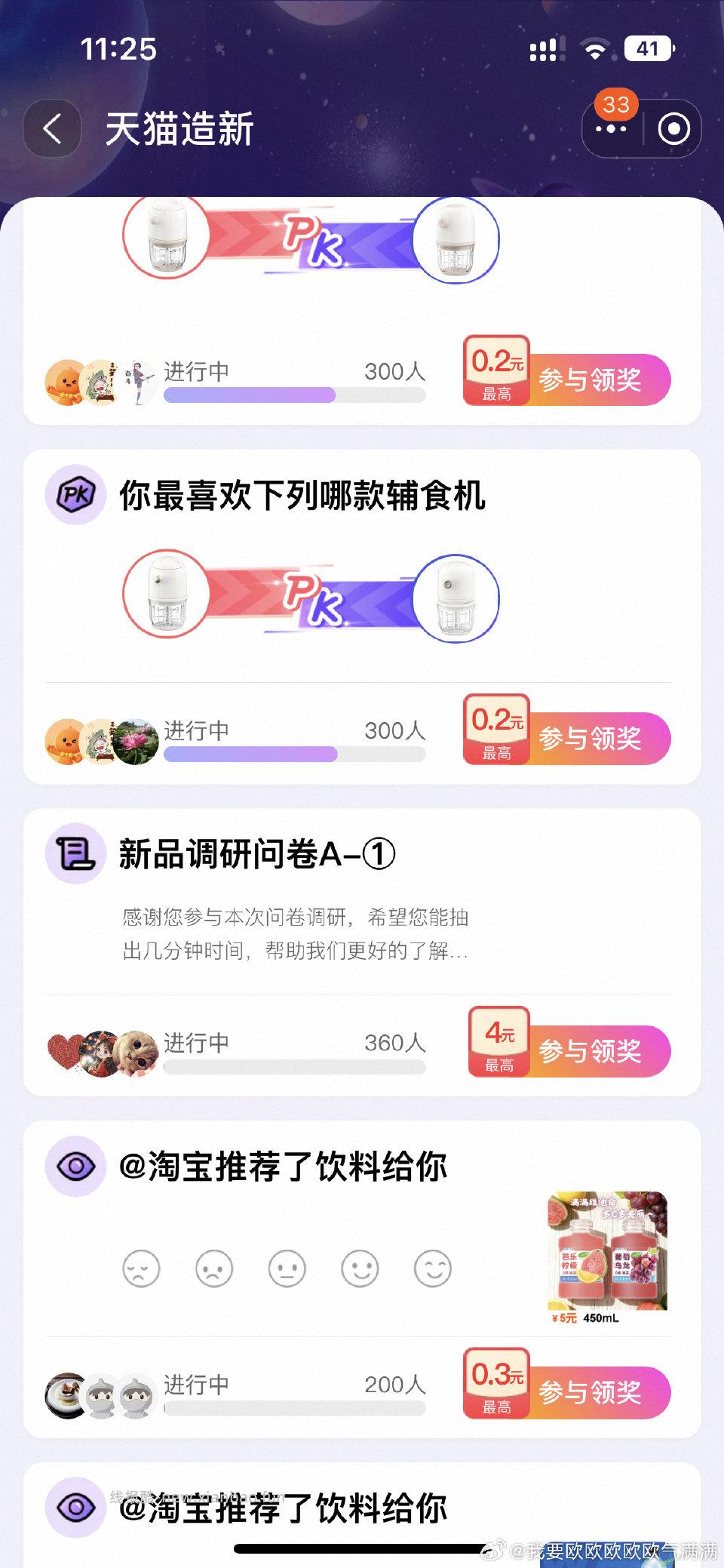Tap the 0.2元最高 tag on the 辅食机 card
This screenshot has height=1568, width=724.
coord(497,732)
